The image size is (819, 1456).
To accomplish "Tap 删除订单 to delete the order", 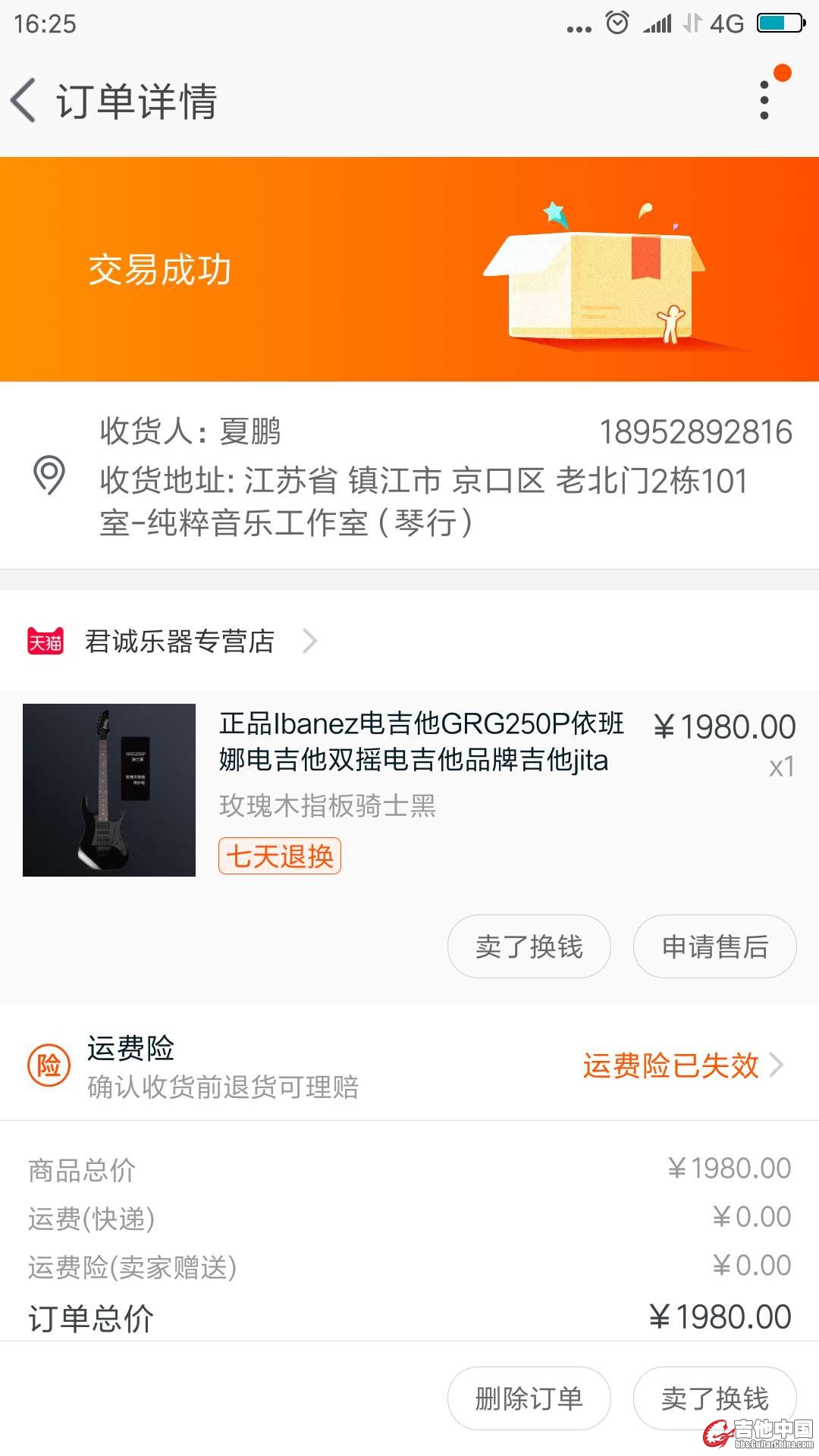I will click(x=529, y=1398).
